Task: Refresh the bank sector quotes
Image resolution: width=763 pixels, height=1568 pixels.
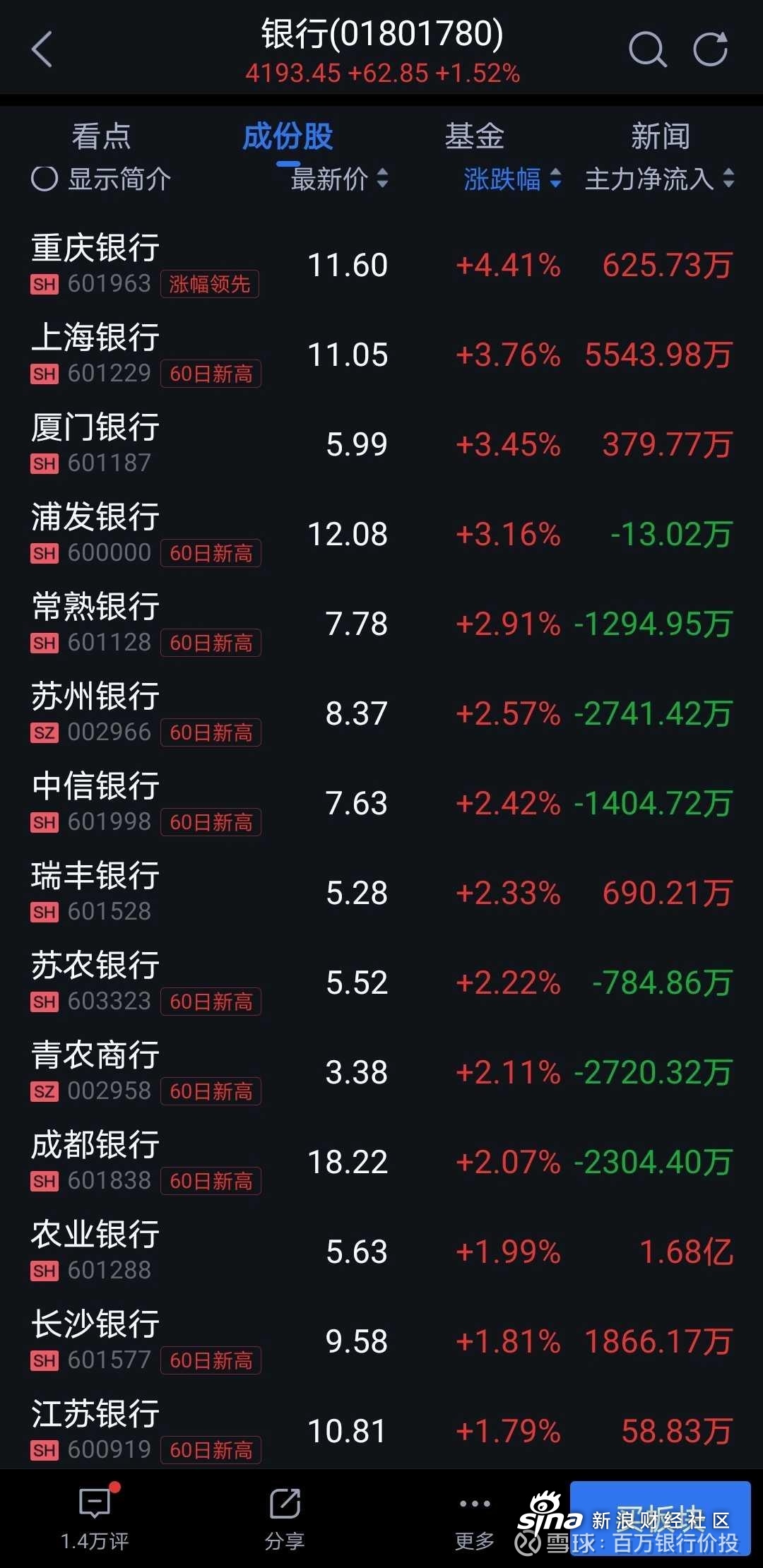Action: tap(710, 49)
